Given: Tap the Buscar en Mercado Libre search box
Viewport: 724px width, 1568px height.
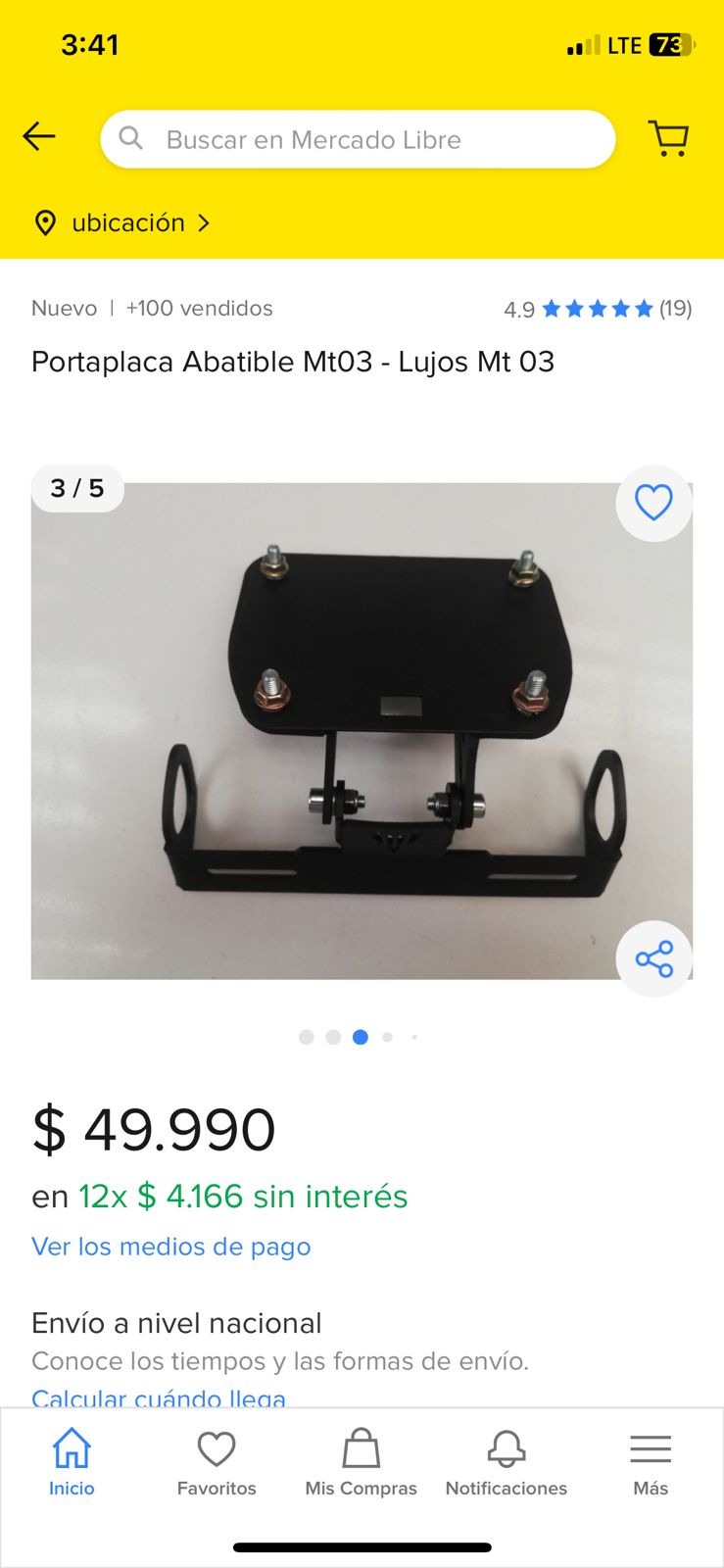Looking at the screenshot, I should coord(358,139).
